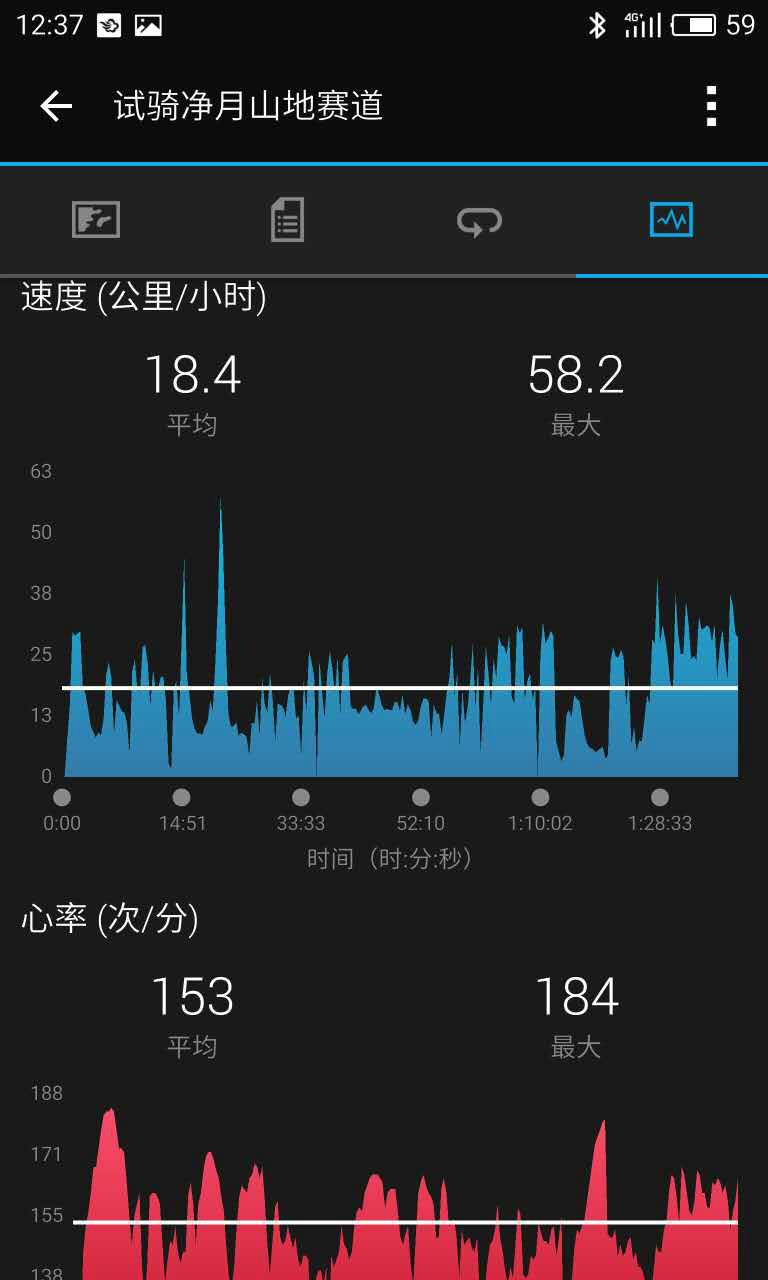Switch to the laps tab
The height and width of the screenshot is (1280, 768).
click(x=479, y=220)
